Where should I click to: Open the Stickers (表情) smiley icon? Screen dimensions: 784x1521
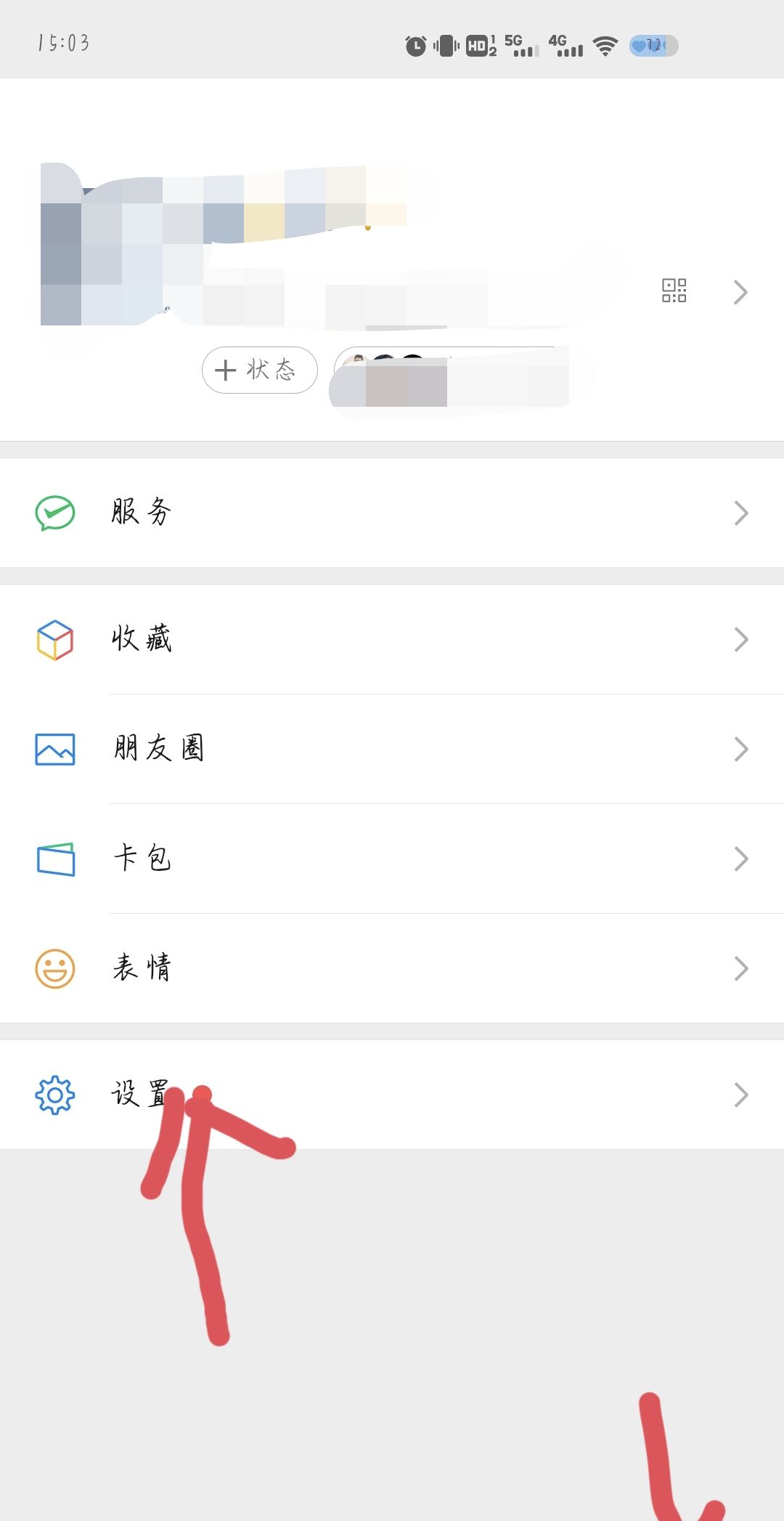54,968
